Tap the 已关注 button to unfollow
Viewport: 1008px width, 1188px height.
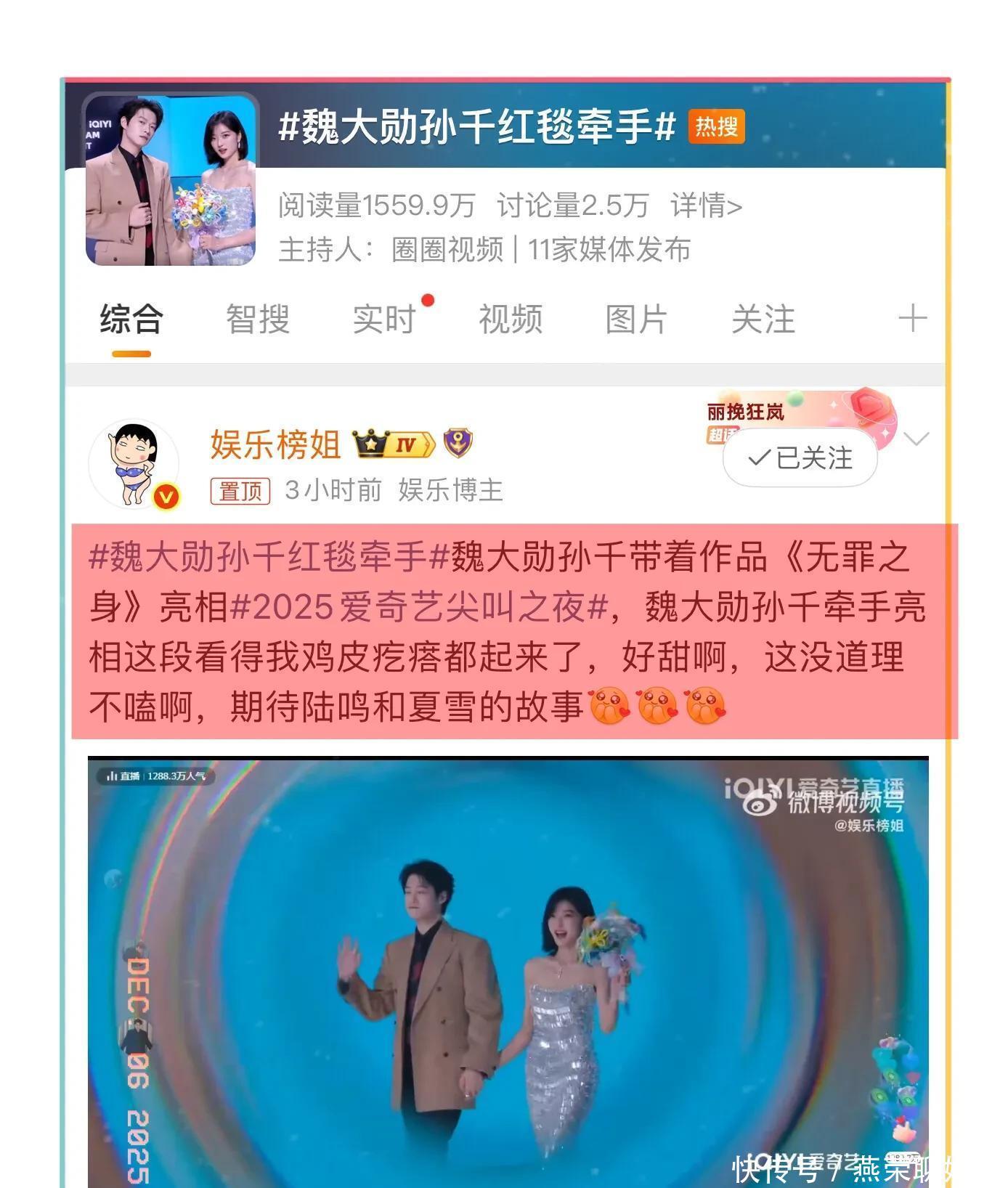tap(800, 458)
